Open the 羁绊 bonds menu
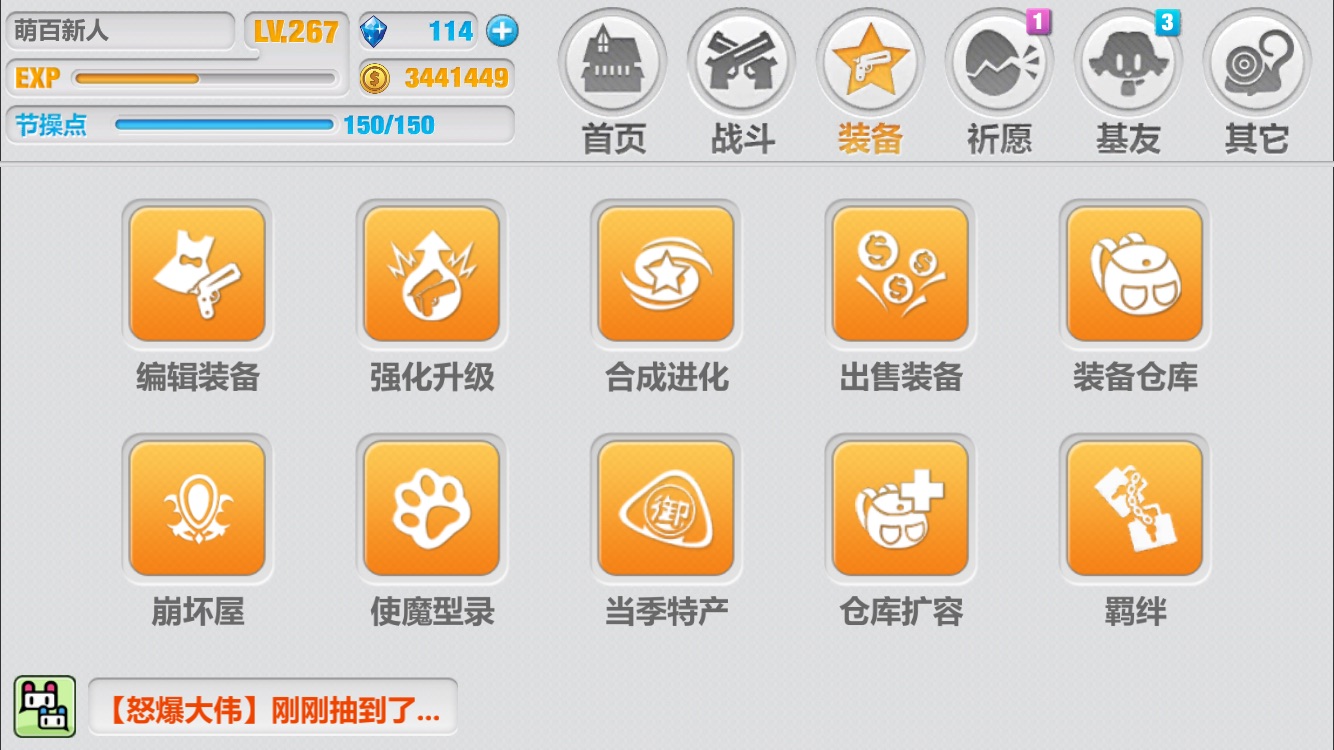Image resolution: width=1334 pixels, height=750 pixels. tap(1134, 508)
